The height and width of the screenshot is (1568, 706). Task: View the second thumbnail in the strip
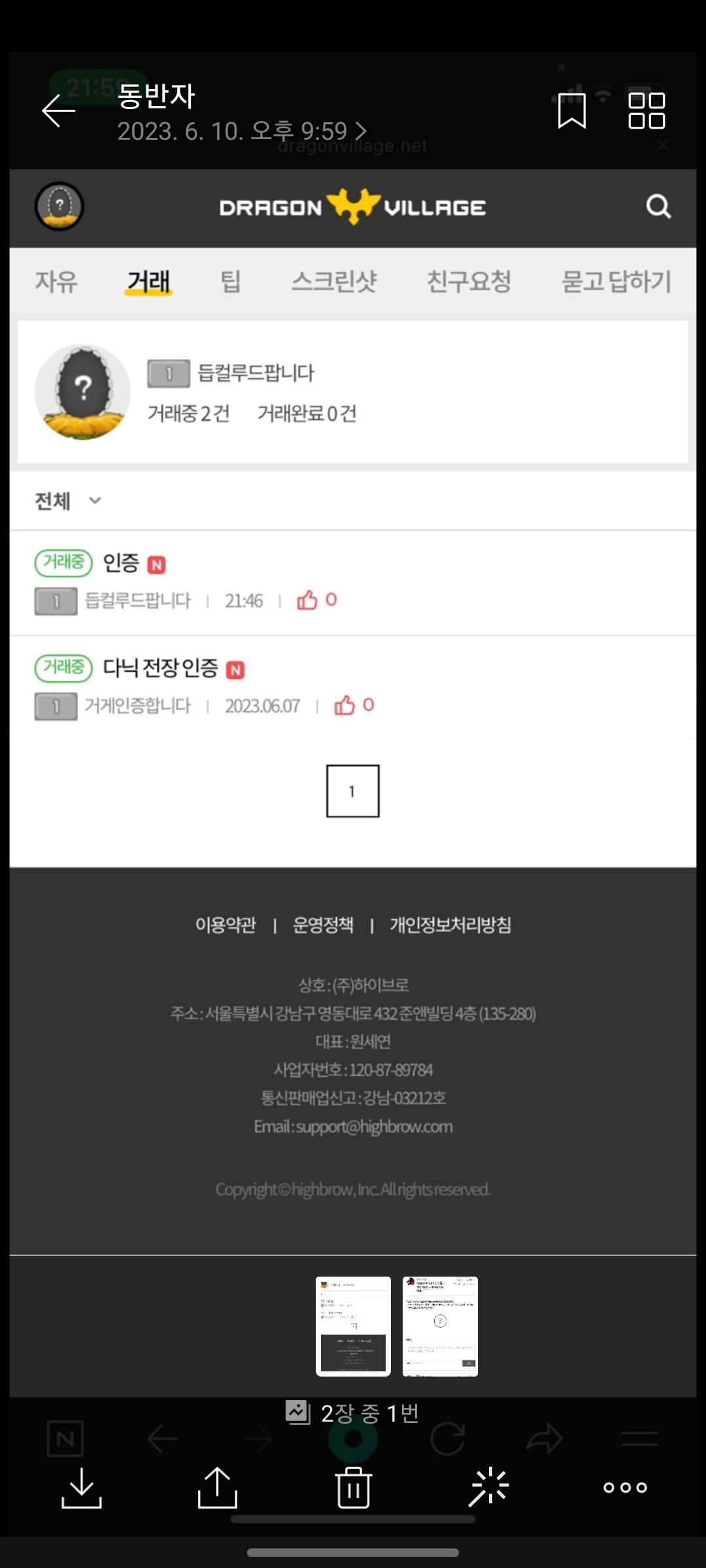(440, 1326)
